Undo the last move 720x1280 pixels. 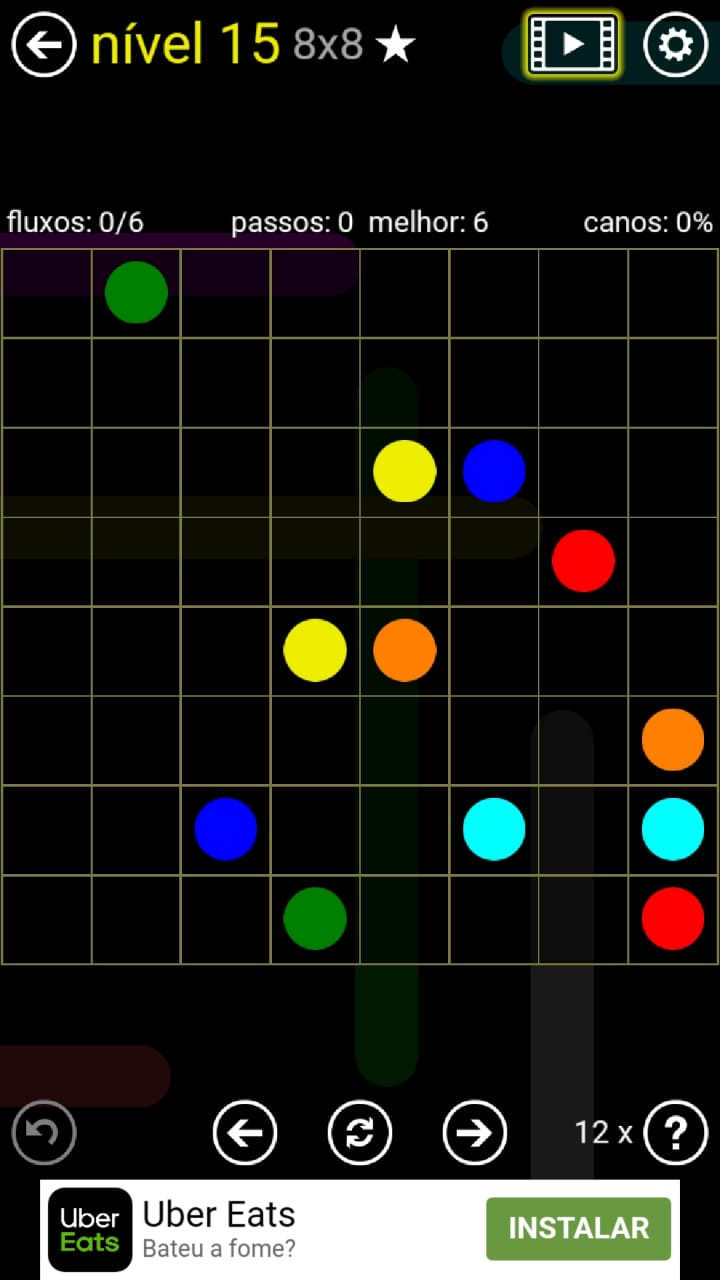pos(44,1132)
